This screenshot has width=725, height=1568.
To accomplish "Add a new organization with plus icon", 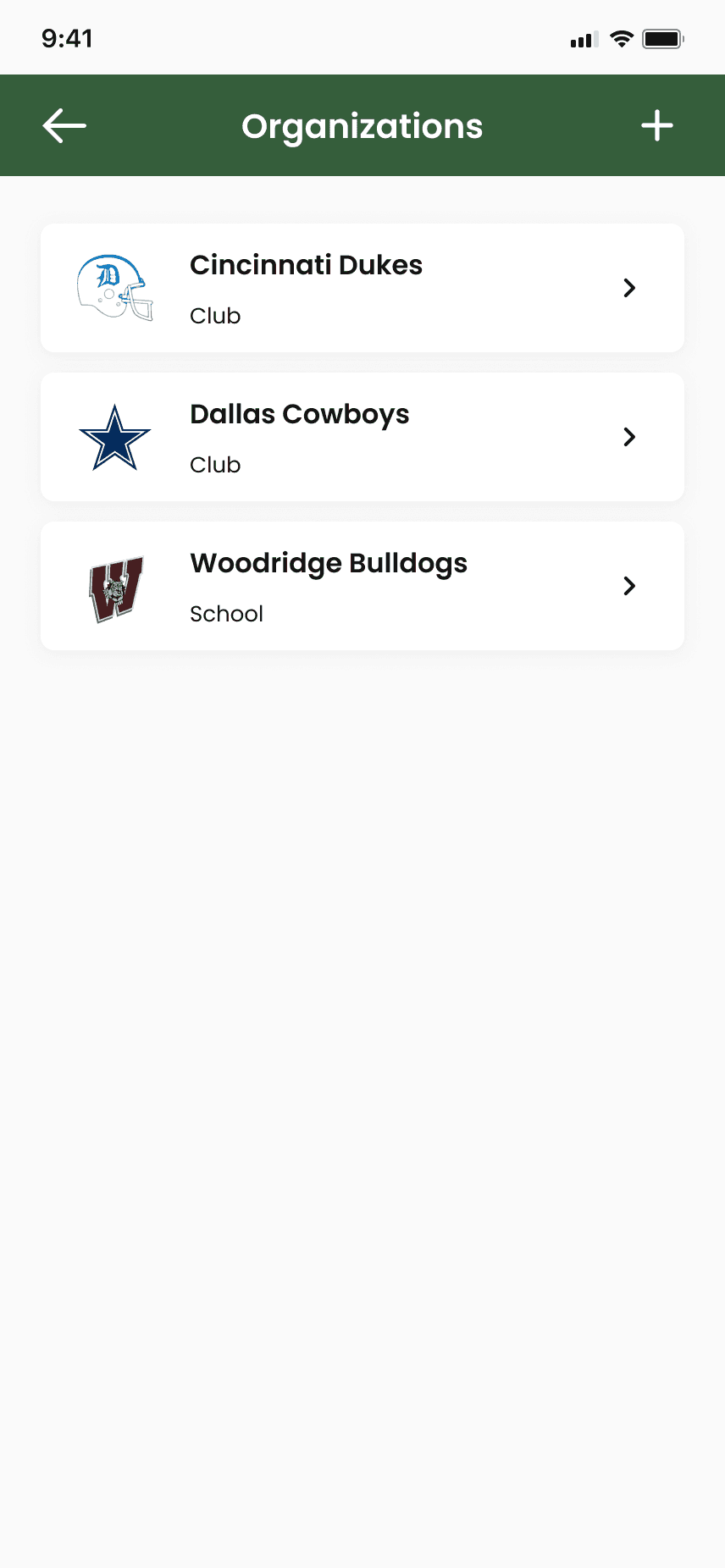I will click(x=656, y=126).
